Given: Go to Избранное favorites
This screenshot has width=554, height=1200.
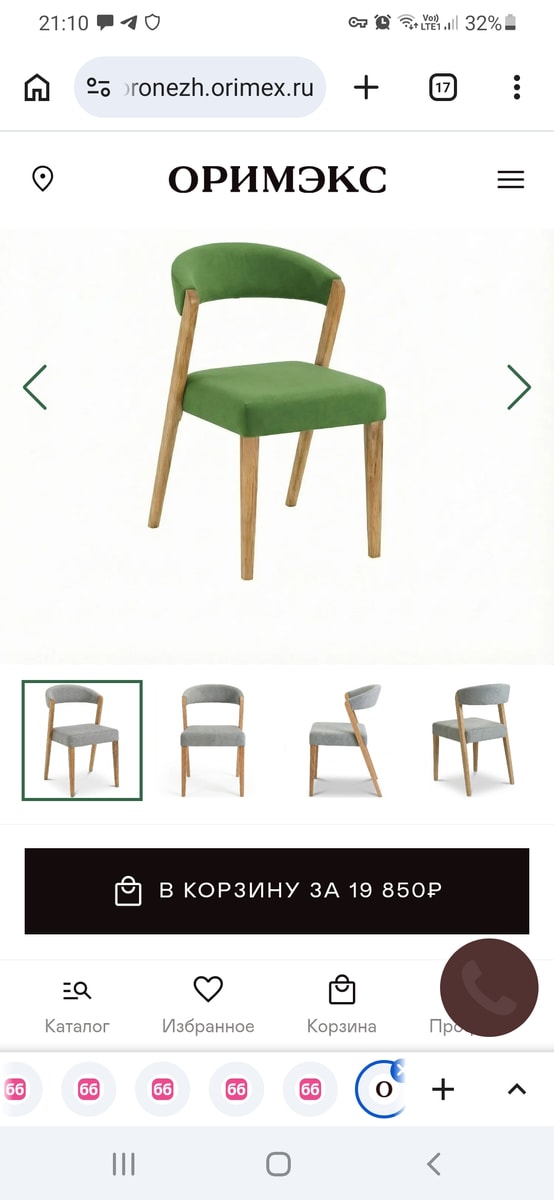Looking at the screenshot, I should pos(208,1006).
